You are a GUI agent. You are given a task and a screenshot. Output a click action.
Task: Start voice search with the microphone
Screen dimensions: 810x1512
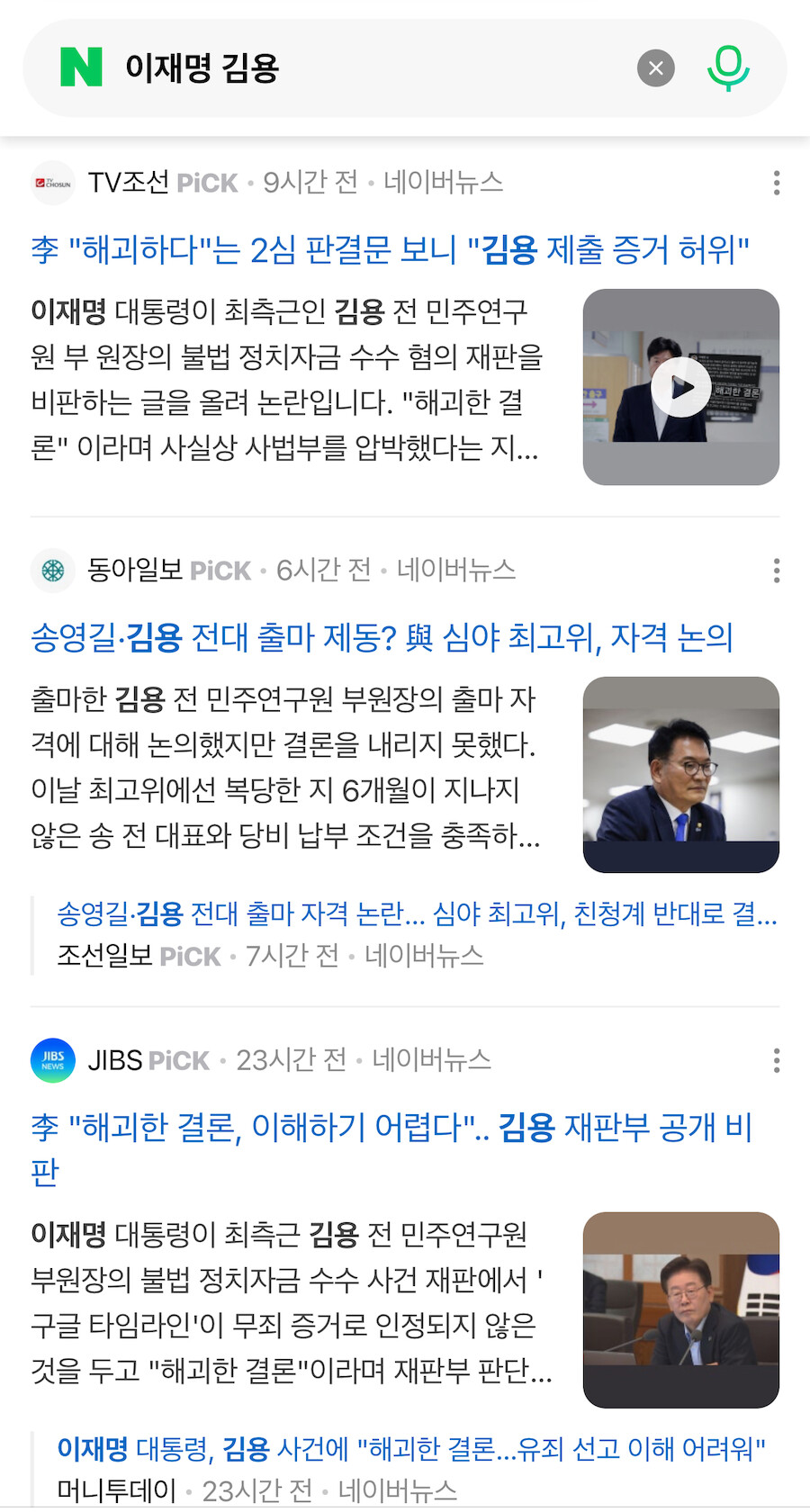[728, 68]
